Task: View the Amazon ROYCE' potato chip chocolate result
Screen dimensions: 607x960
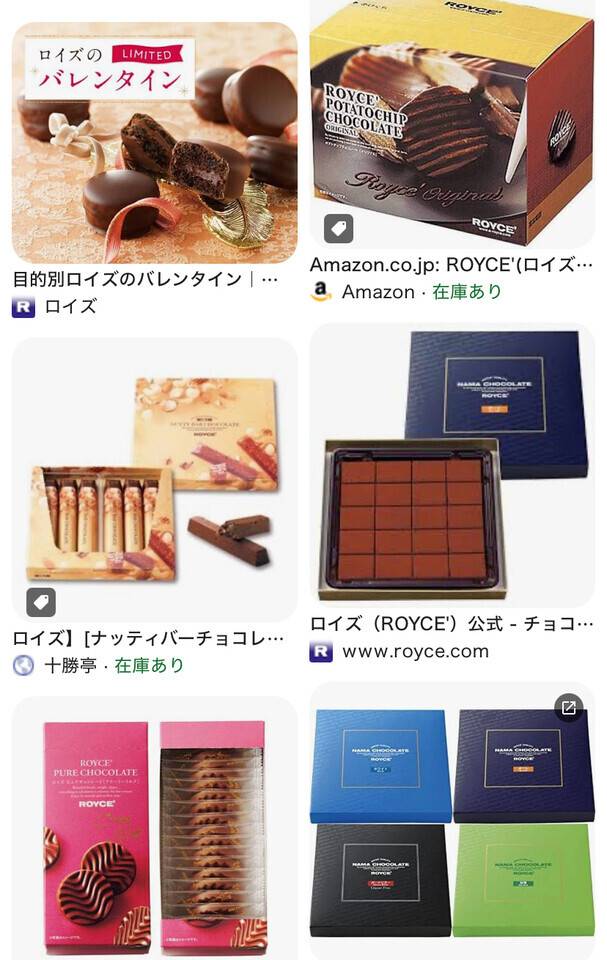Action: (451, 125)
